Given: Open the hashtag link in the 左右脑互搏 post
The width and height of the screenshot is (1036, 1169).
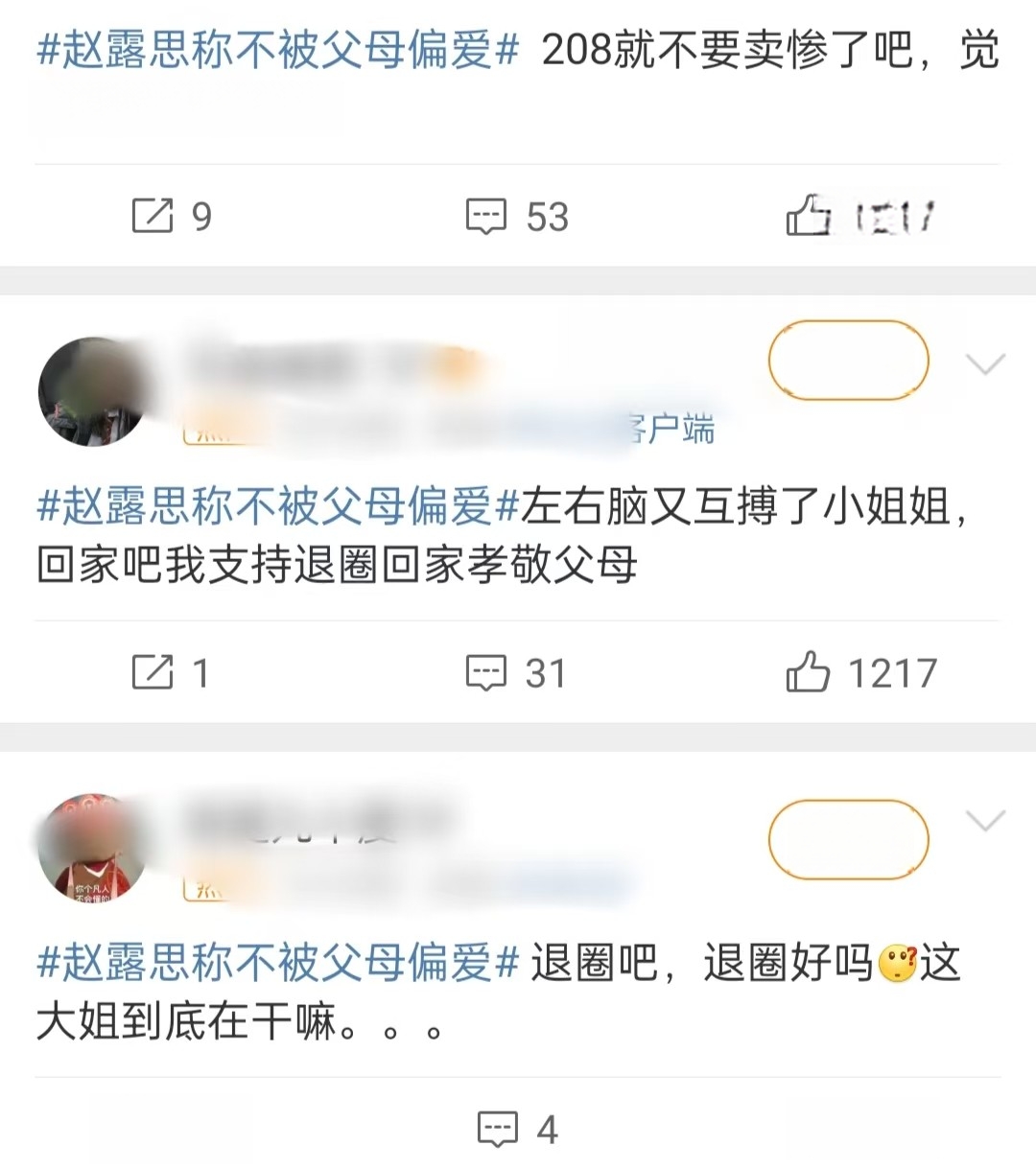Looking at the screenshot, I should (x=278, y=506).
